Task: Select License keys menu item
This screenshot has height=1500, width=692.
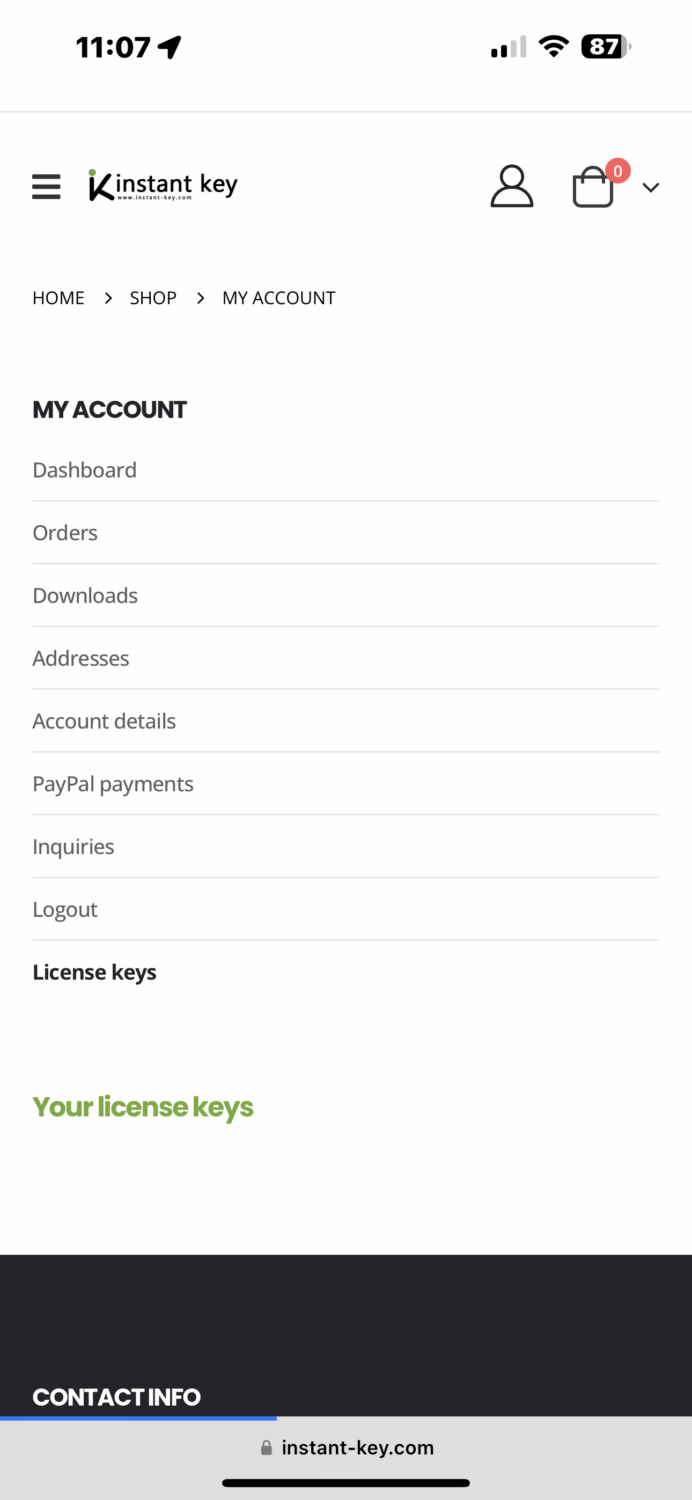Action: pos(95,973)
